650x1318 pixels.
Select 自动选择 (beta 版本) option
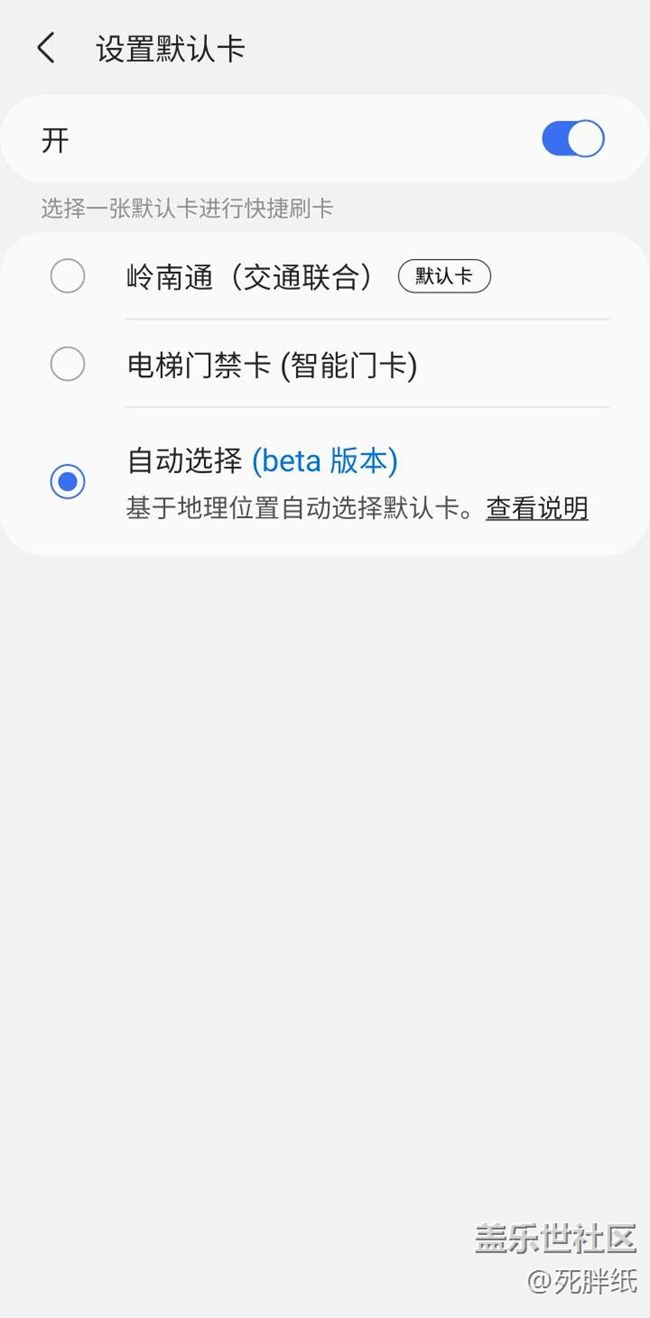[x=68, y=483]
